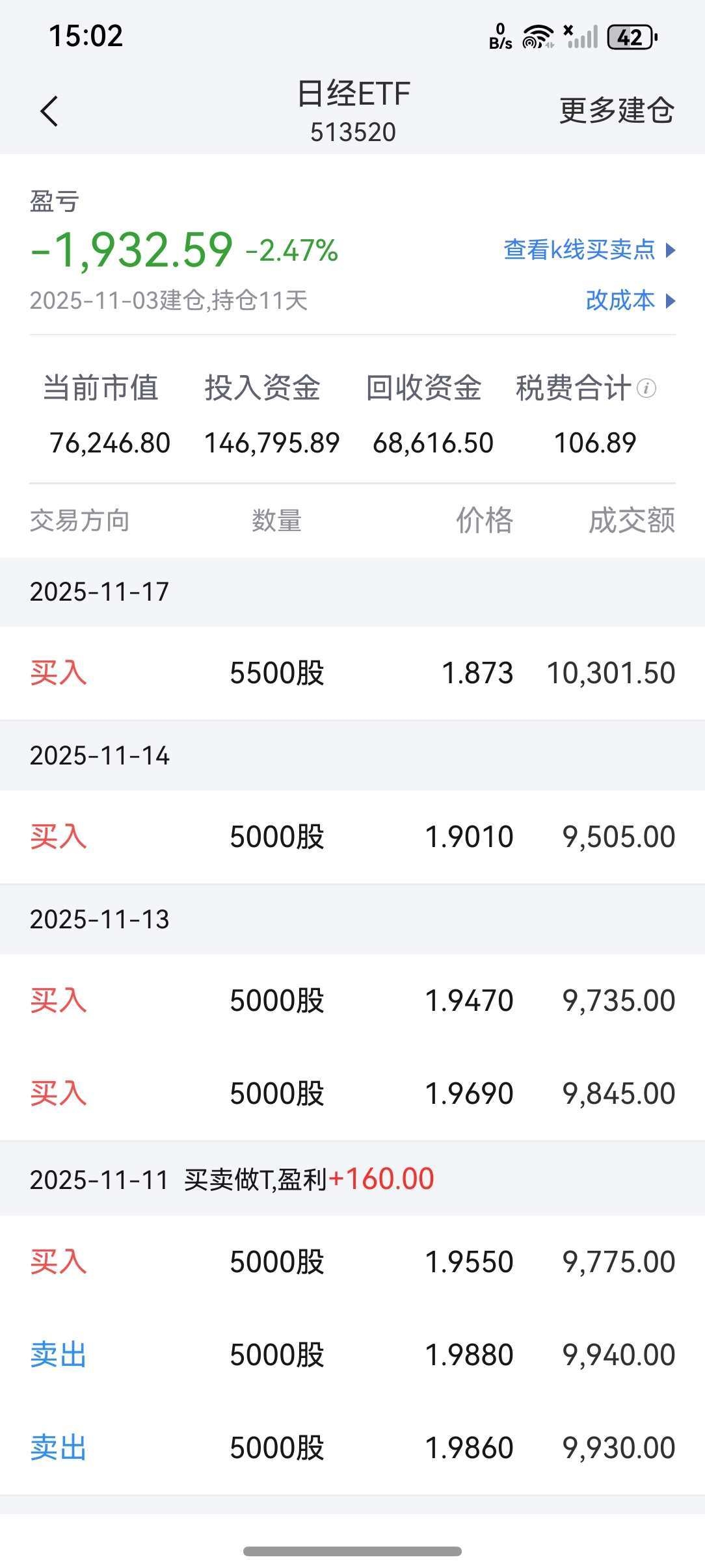705x1568 pixels.
Task: Show info for 税费合计
Action: tap(646, 389)
